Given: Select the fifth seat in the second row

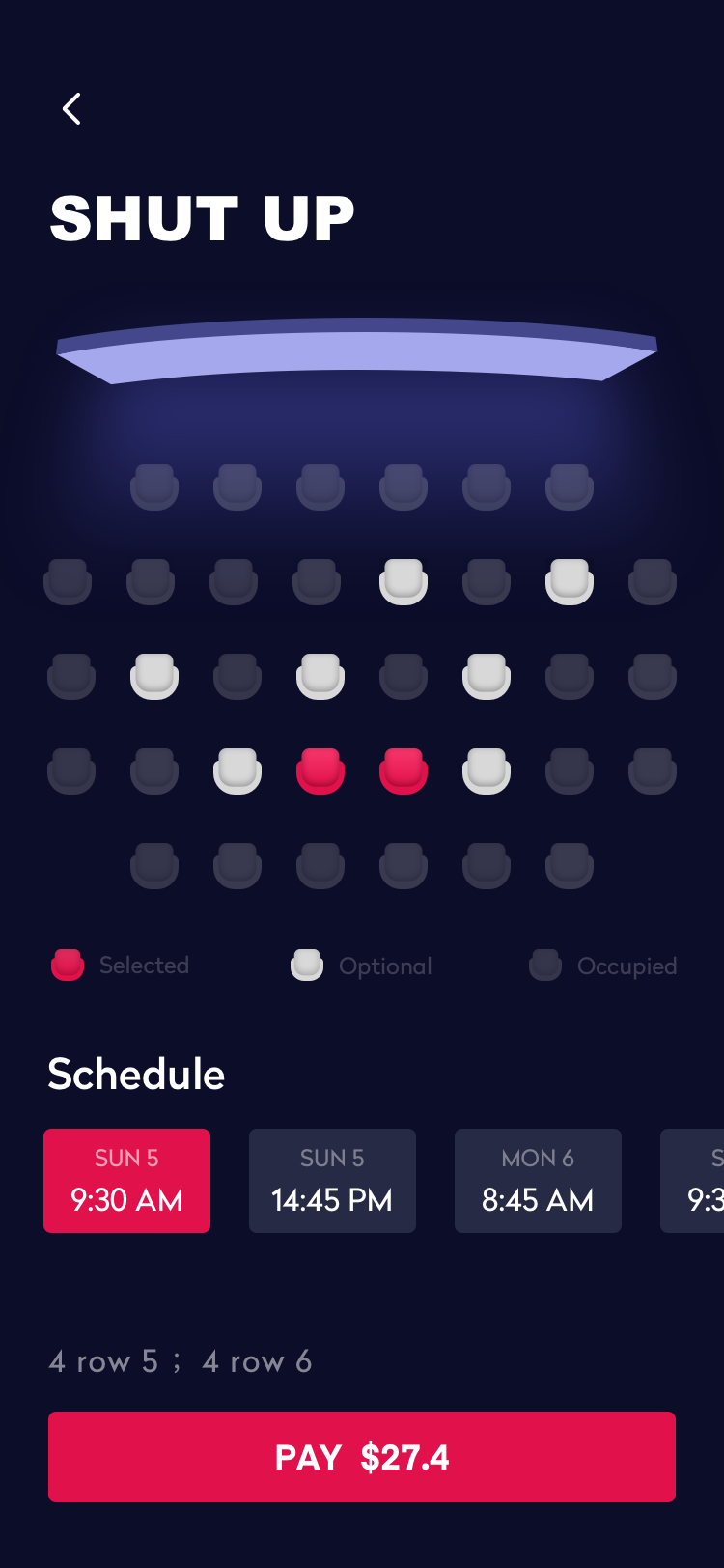Looking at the screenshot, I should [x=404, y=582].
